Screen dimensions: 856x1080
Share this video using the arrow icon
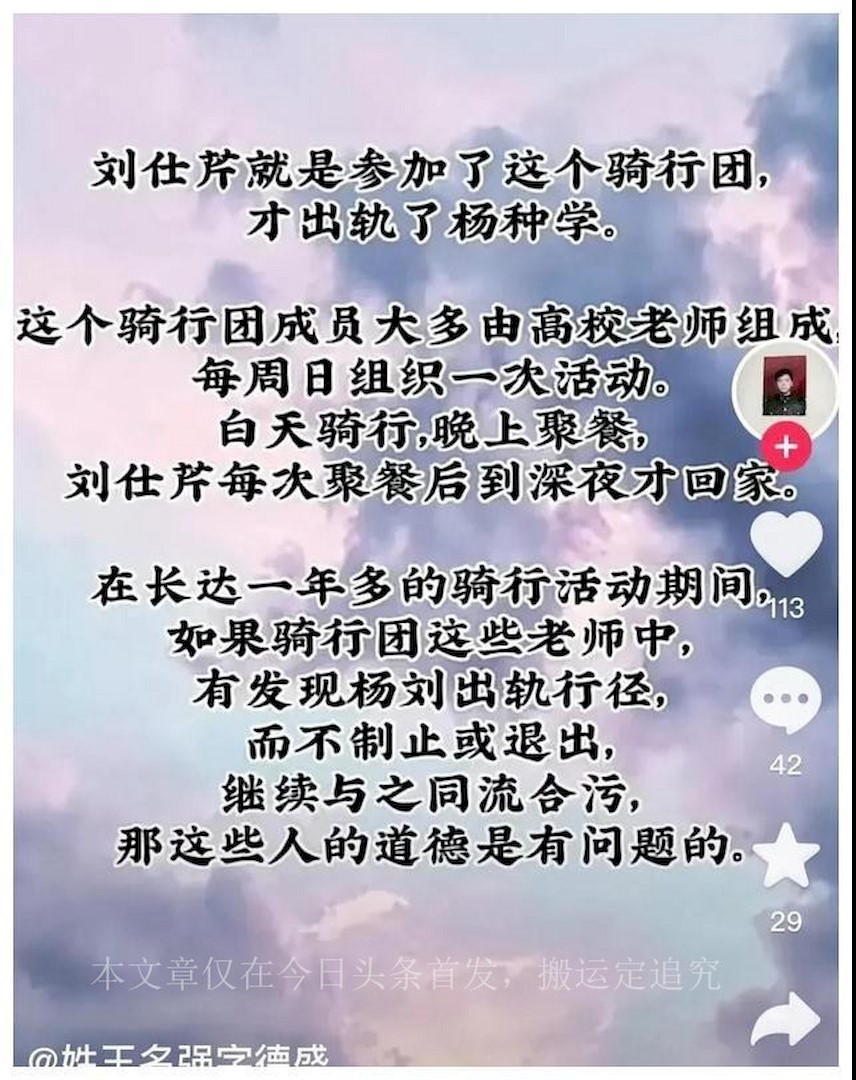pos(786,1020)
